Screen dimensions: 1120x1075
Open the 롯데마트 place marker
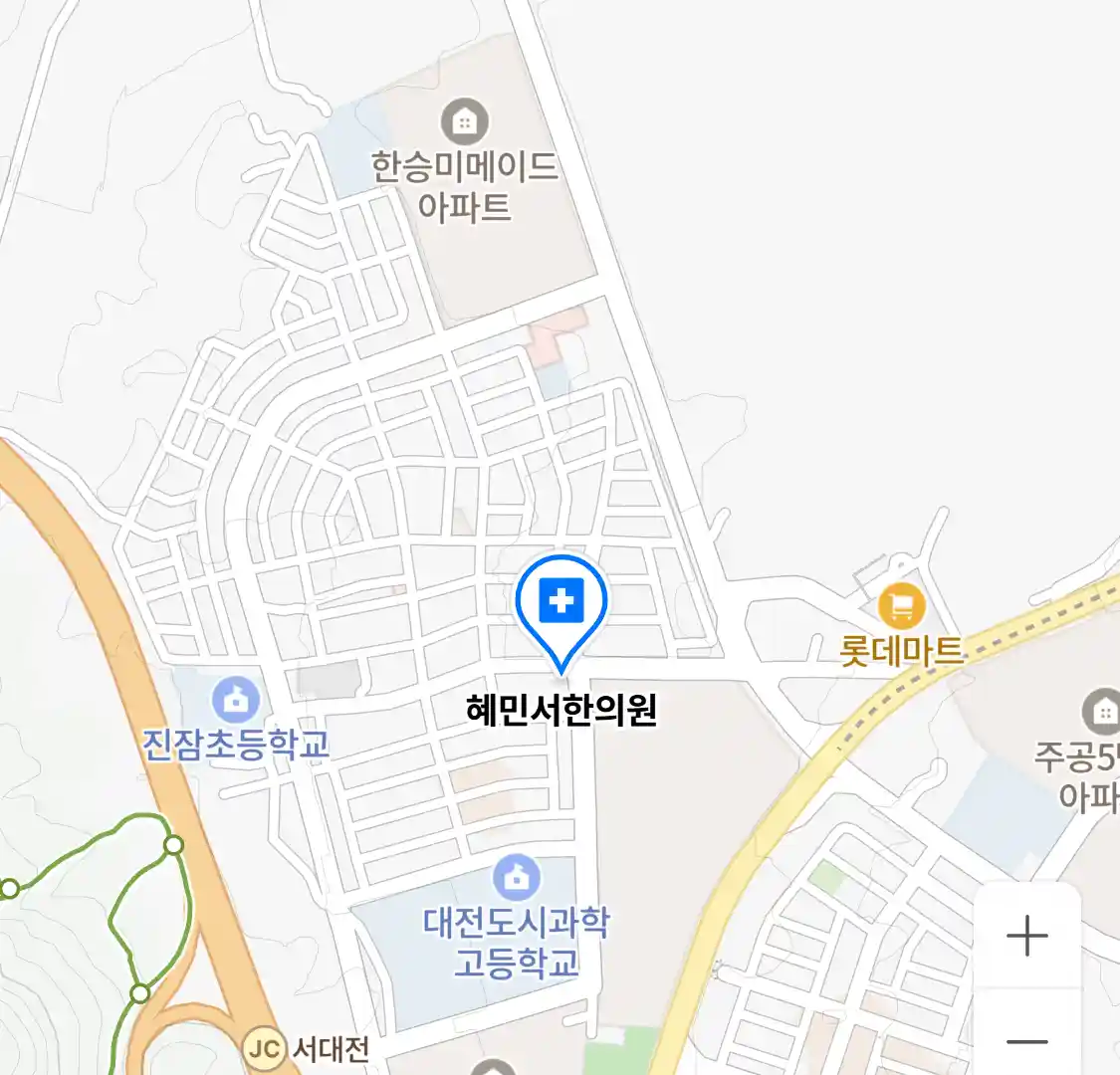(x=902, y=606)
